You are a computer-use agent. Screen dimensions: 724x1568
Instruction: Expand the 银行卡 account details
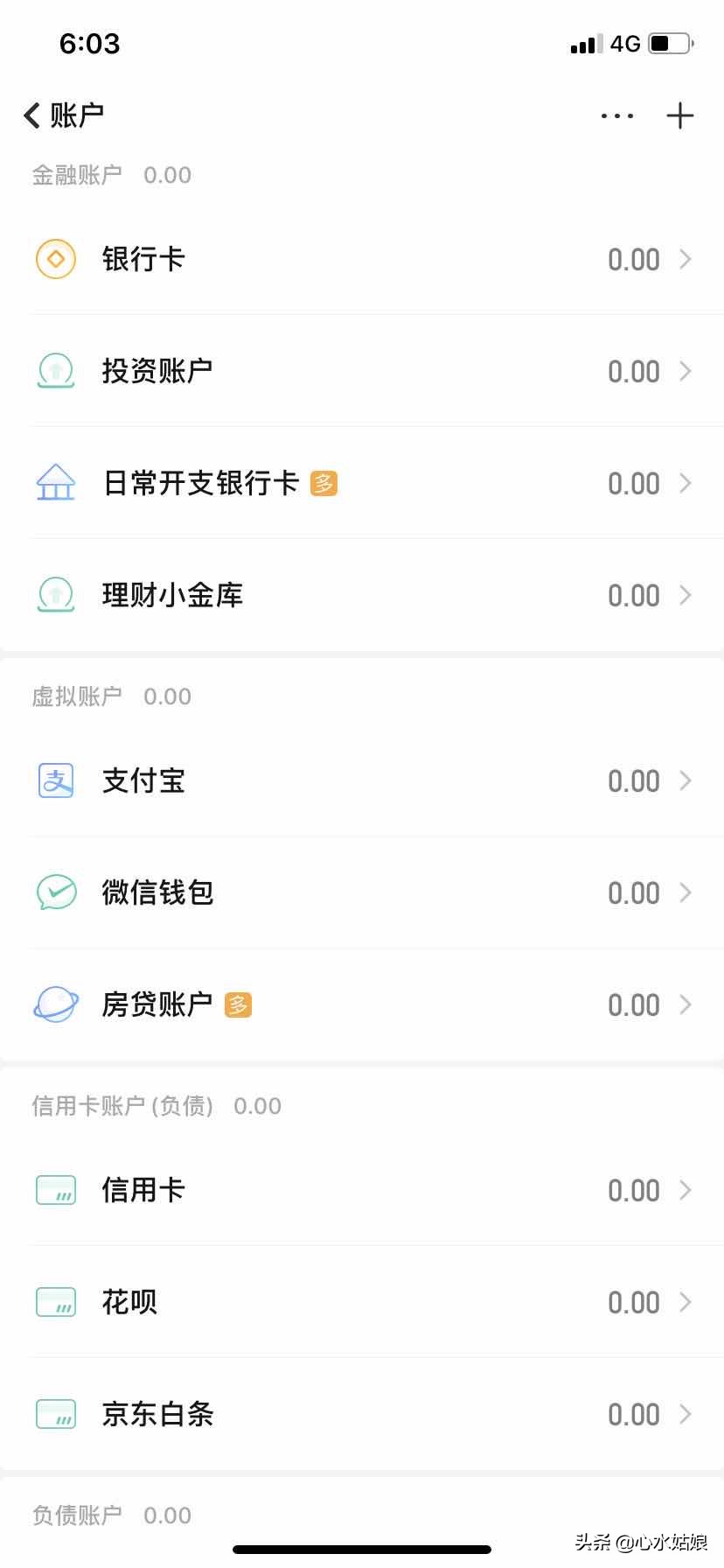point(686,259)
